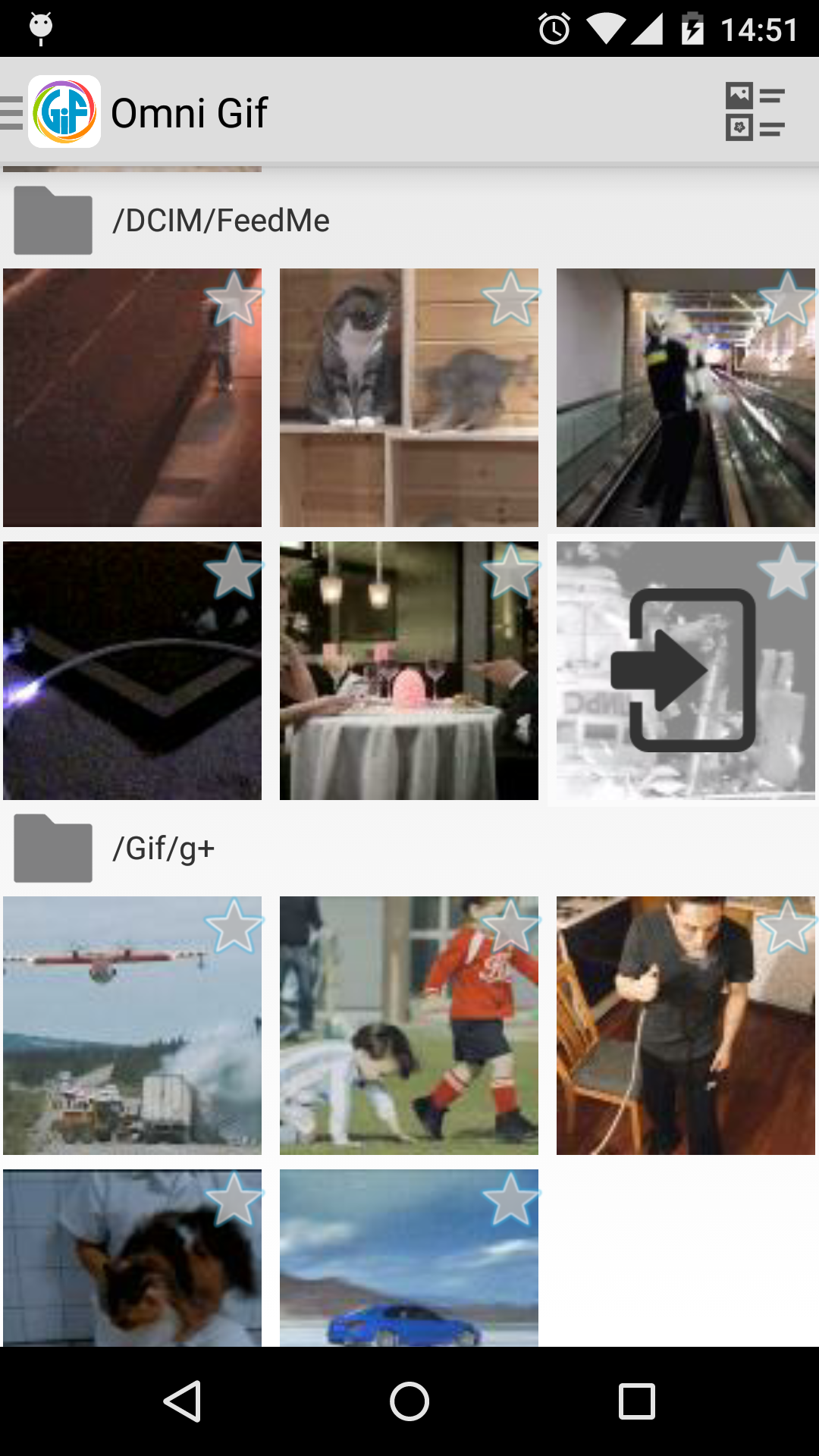
Task: Favorite the man holding rope gif
Action: coord(787,927)
